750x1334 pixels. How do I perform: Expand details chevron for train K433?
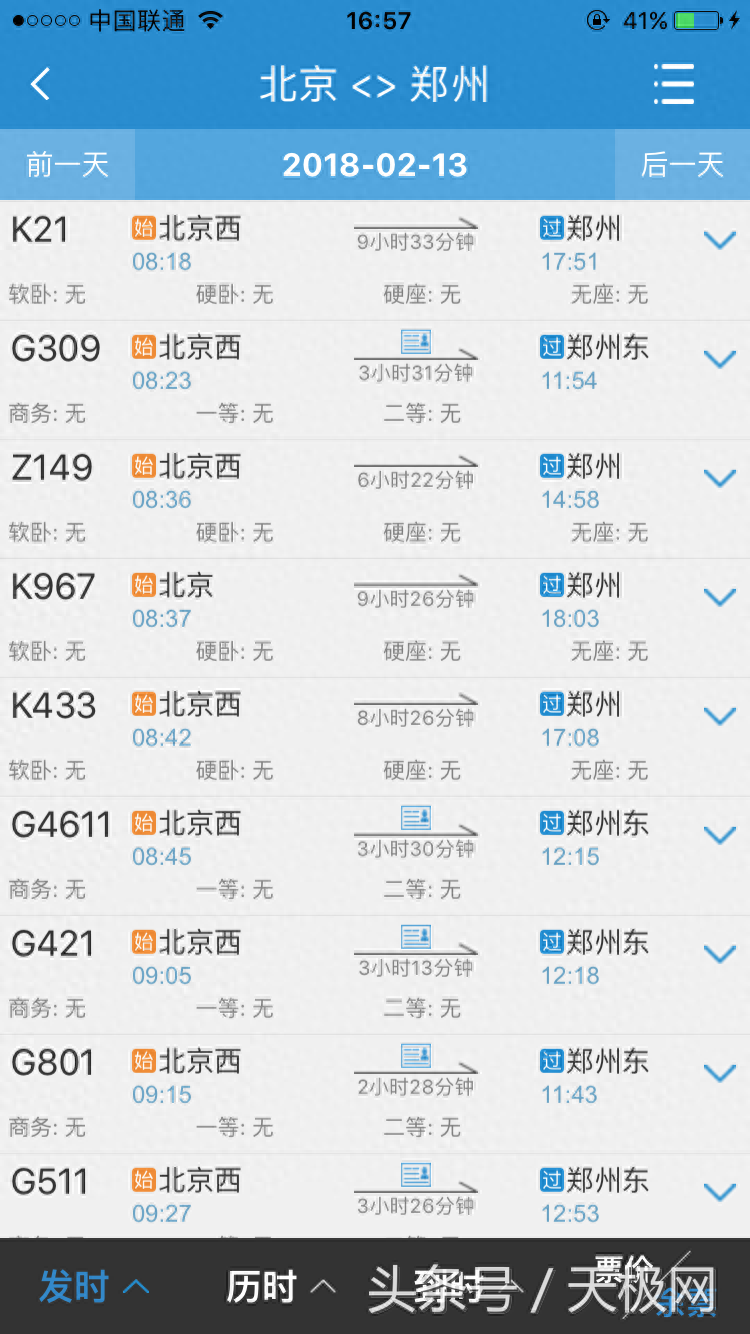(720, 716)
